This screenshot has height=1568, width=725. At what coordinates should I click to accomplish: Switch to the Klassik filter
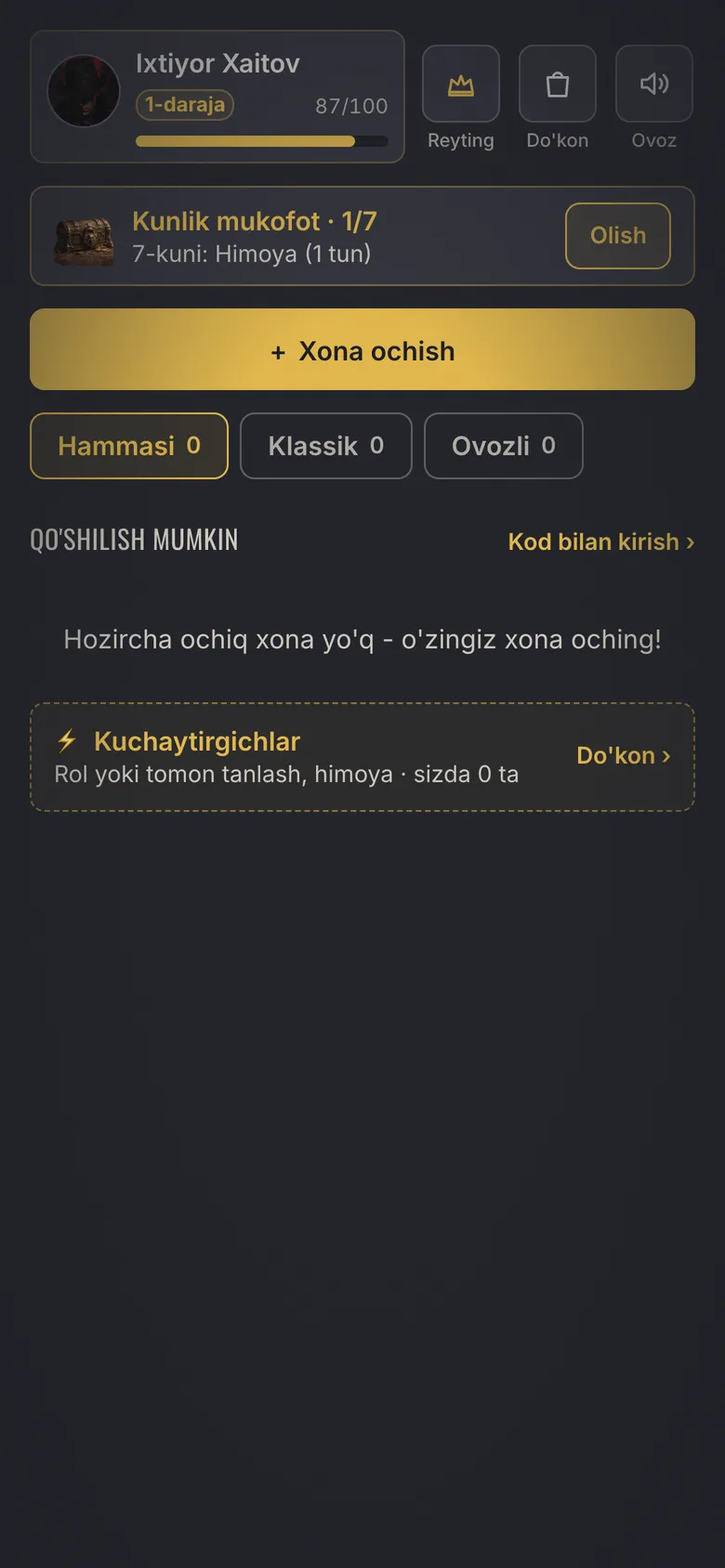tap(326, 446)
